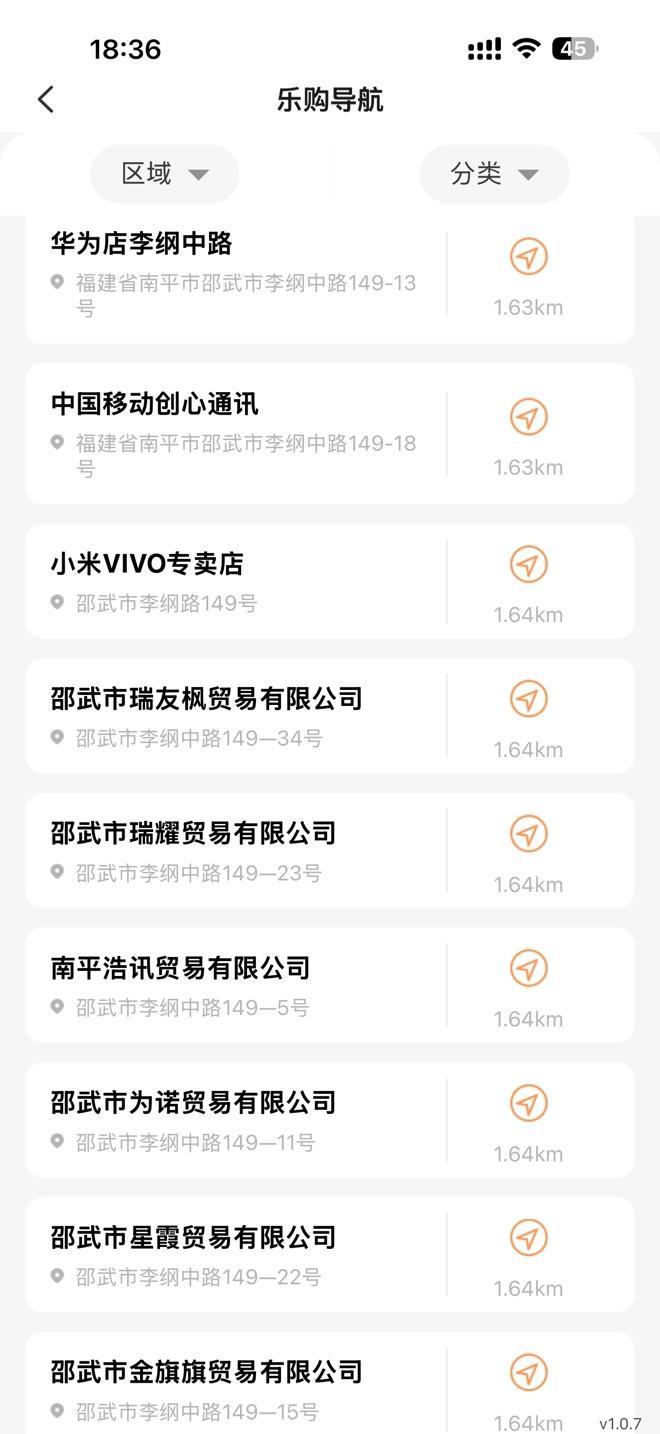The image size is (660, 1434).
Task: Navigate to 邵武市瑞耀贸易有限公司
Action: (x=528, y=834)
